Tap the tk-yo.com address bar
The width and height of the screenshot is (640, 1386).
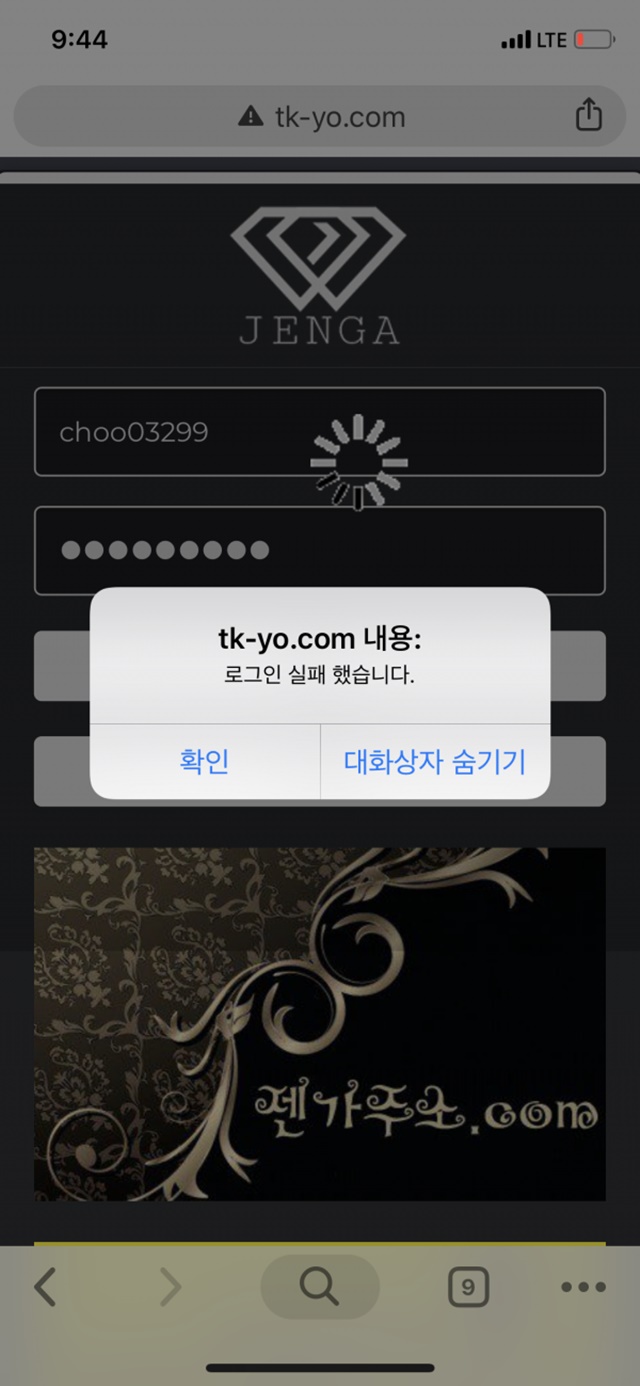click(x=320, y=116)
